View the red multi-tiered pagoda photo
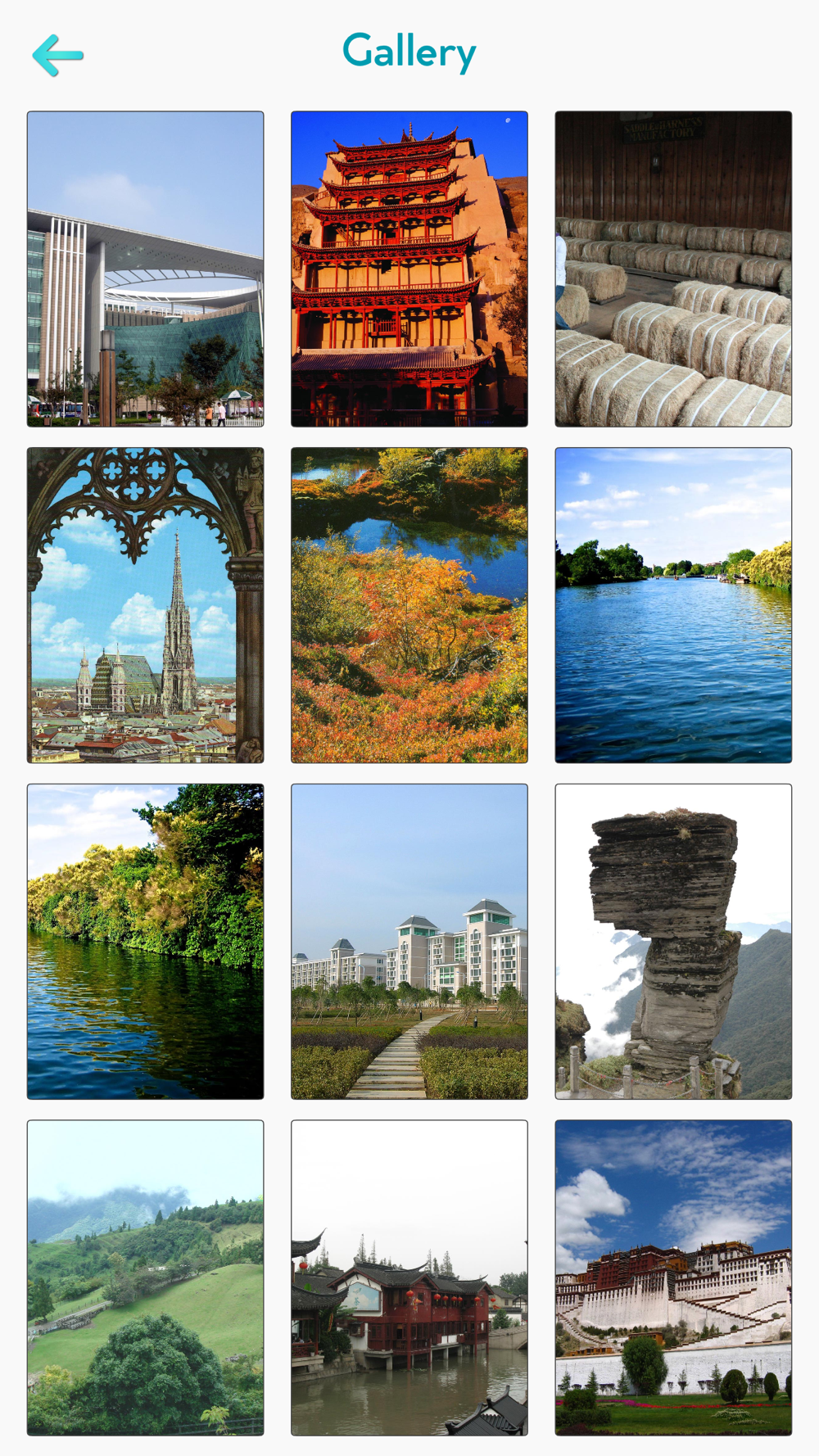The height and width of the screenshot is (1456, 819). [409, 269]
